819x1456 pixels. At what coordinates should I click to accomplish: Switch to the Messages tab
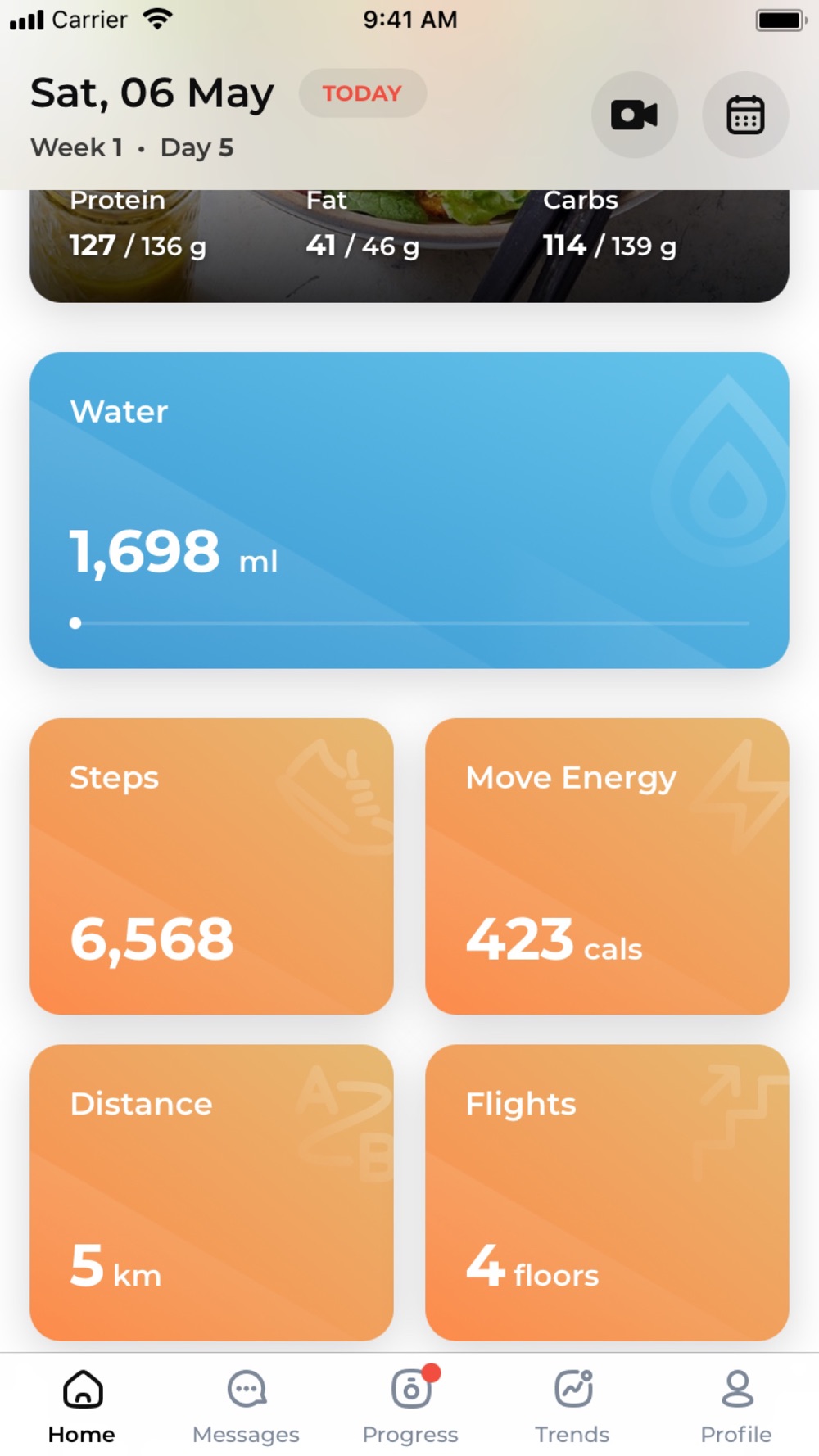tap(246, 1405)
